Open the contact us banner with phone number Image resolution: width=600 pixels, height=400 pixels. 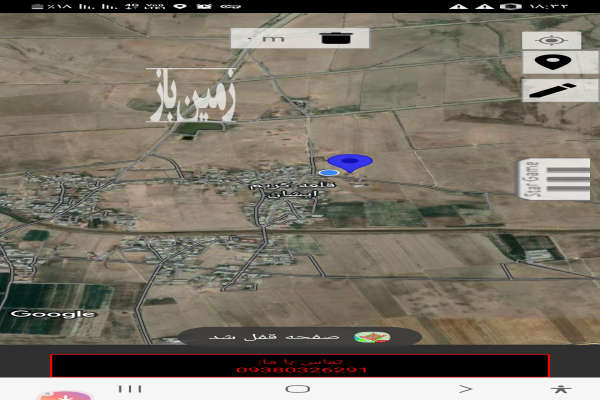(x=300, y=365)
